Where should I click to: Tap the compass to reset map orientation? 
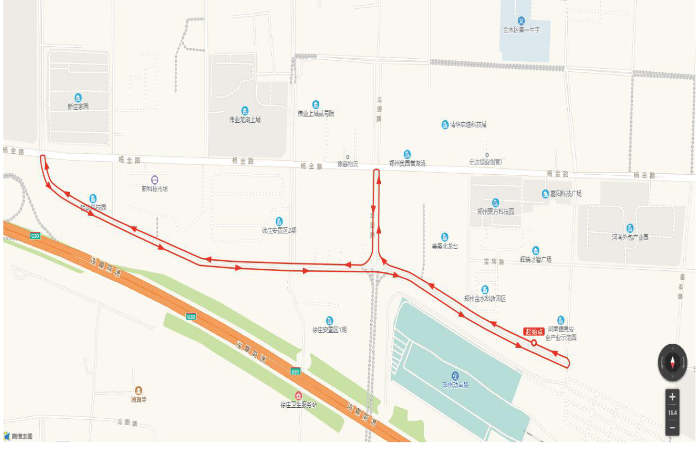tap(673, 361)
